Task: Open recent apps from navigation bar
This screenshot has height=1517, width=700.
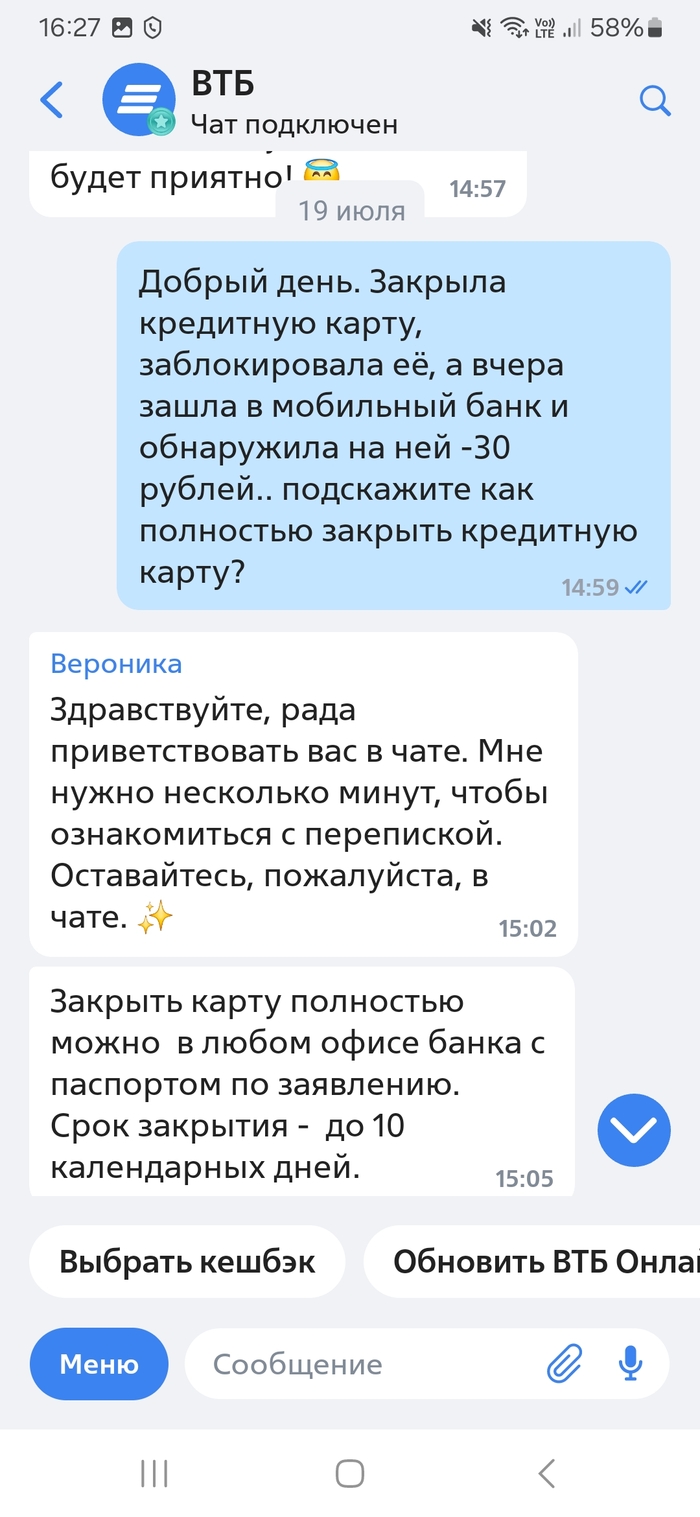Action: pos(153,1473)
